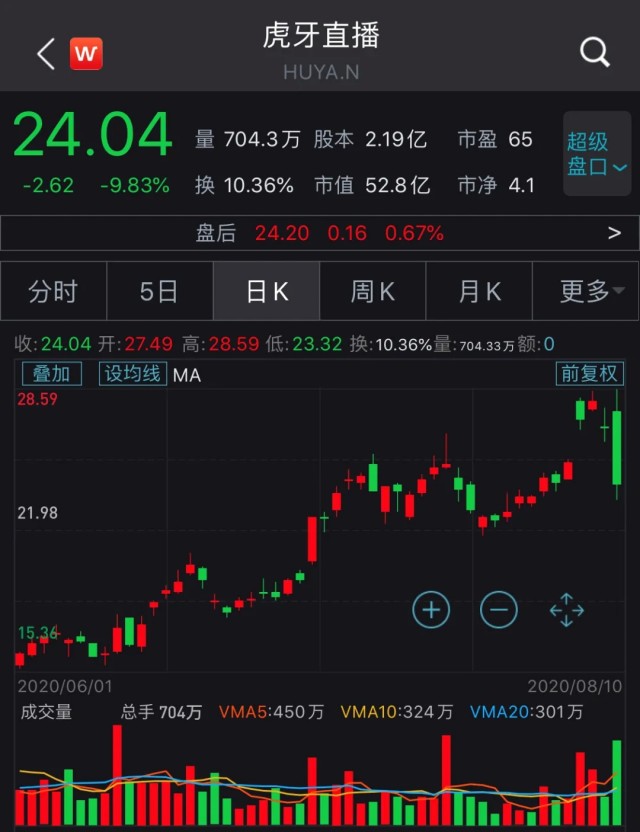Image resolution: width=640 pixels, height=832 pixels.
Task: Change the 前复权 adjustment setting
Action: click(x=590, y=374)
